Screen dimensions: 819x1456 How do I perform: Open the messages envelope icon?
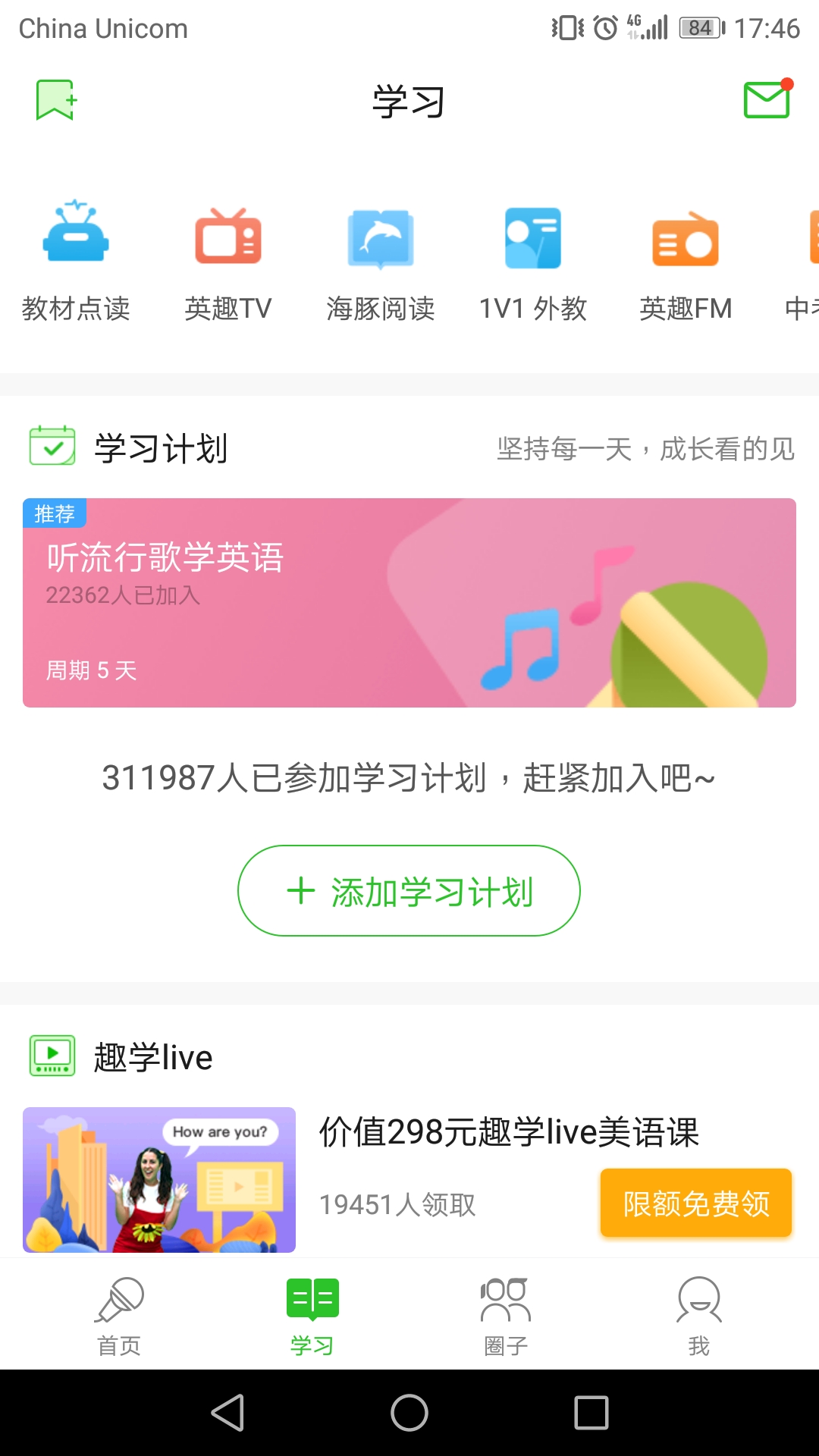(x=767, y=99)
